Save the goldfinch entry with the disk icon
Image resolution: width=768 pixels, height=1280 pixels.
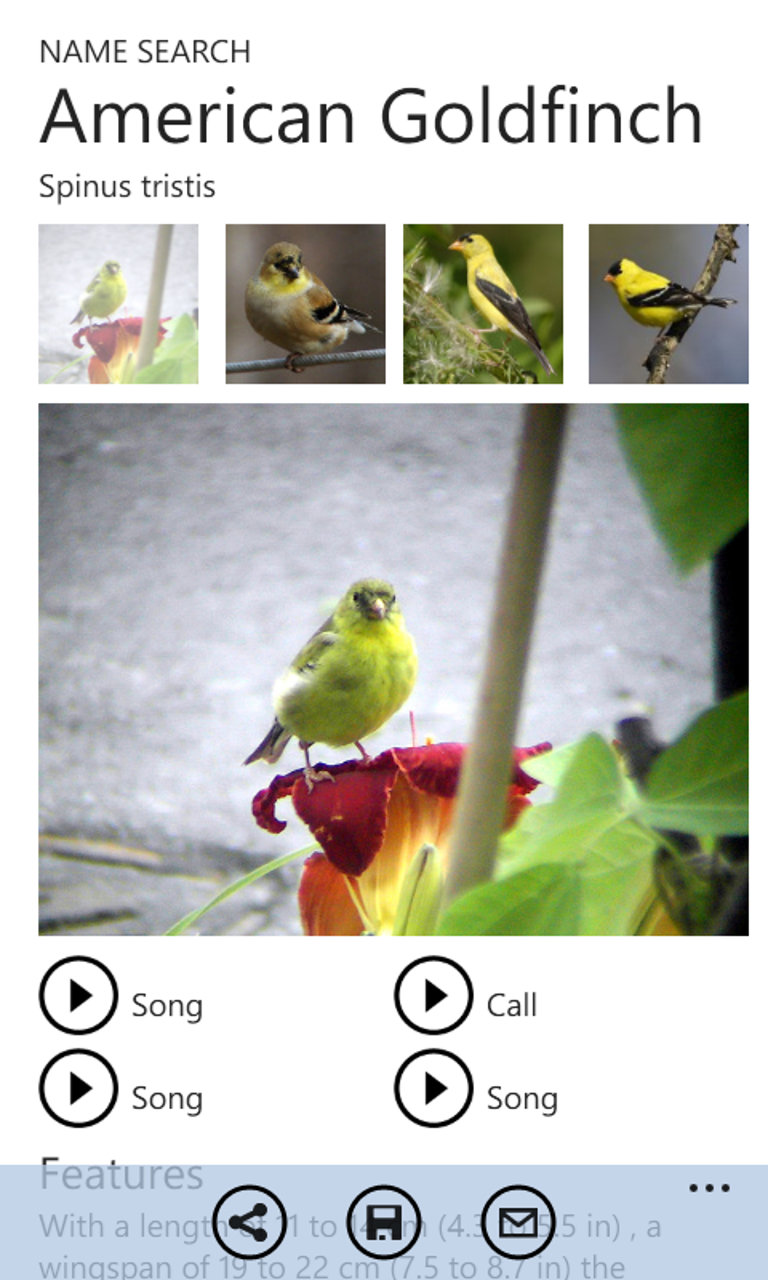point(384,1221)
